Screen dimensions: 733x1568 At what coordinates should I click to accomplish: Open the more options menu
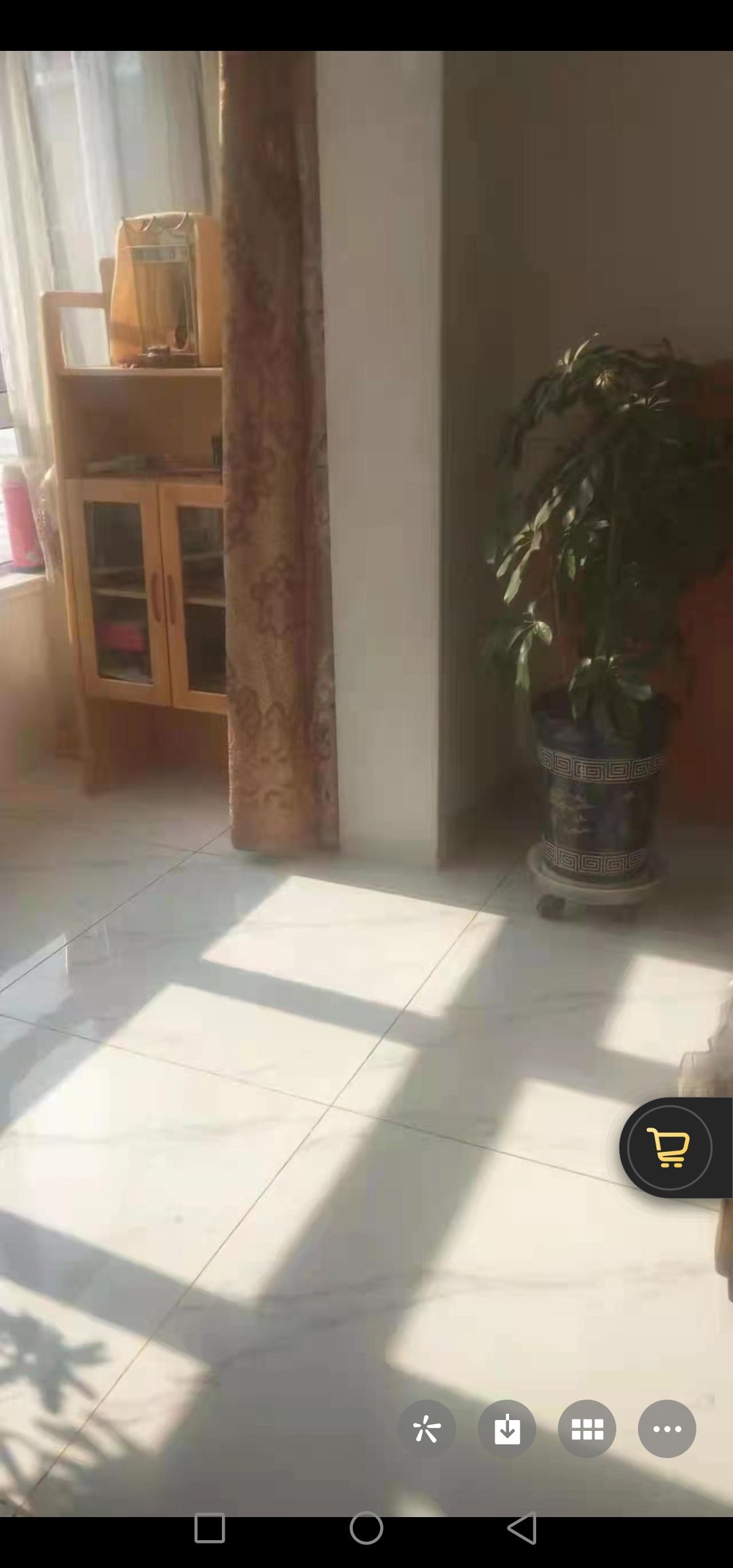[x=666, y=1429]
